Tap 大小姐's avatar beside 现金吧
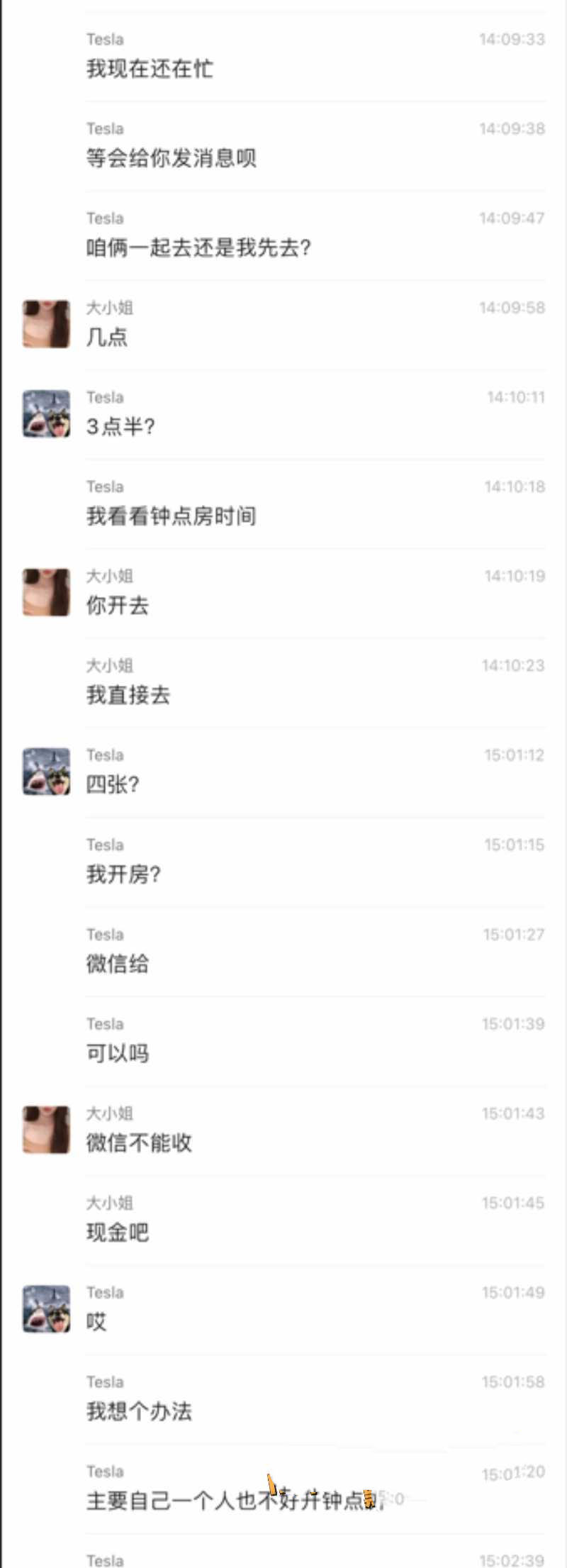 (x=45, y=1221)
